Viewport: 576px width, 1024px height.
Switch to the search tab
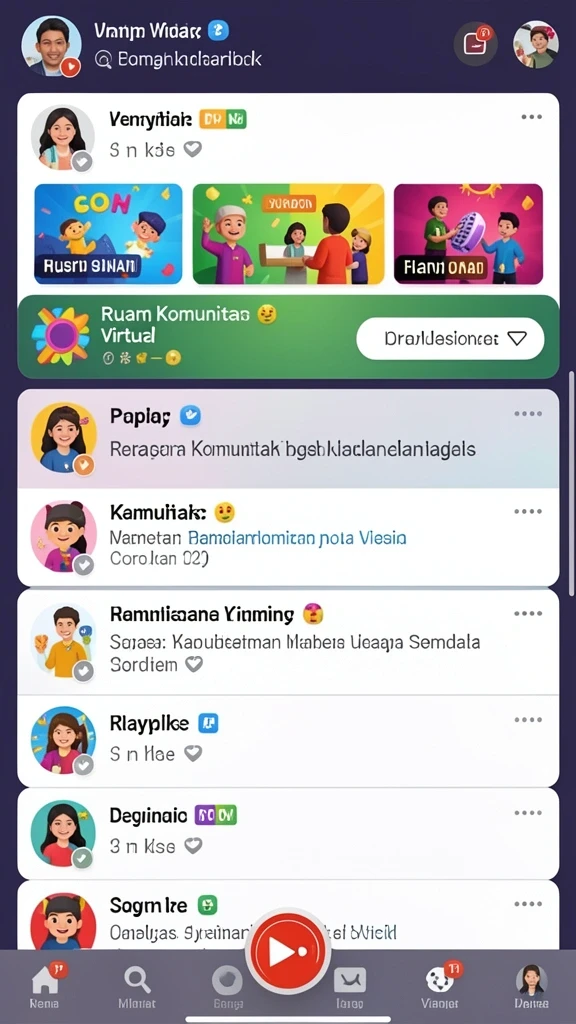click(137, 985)
